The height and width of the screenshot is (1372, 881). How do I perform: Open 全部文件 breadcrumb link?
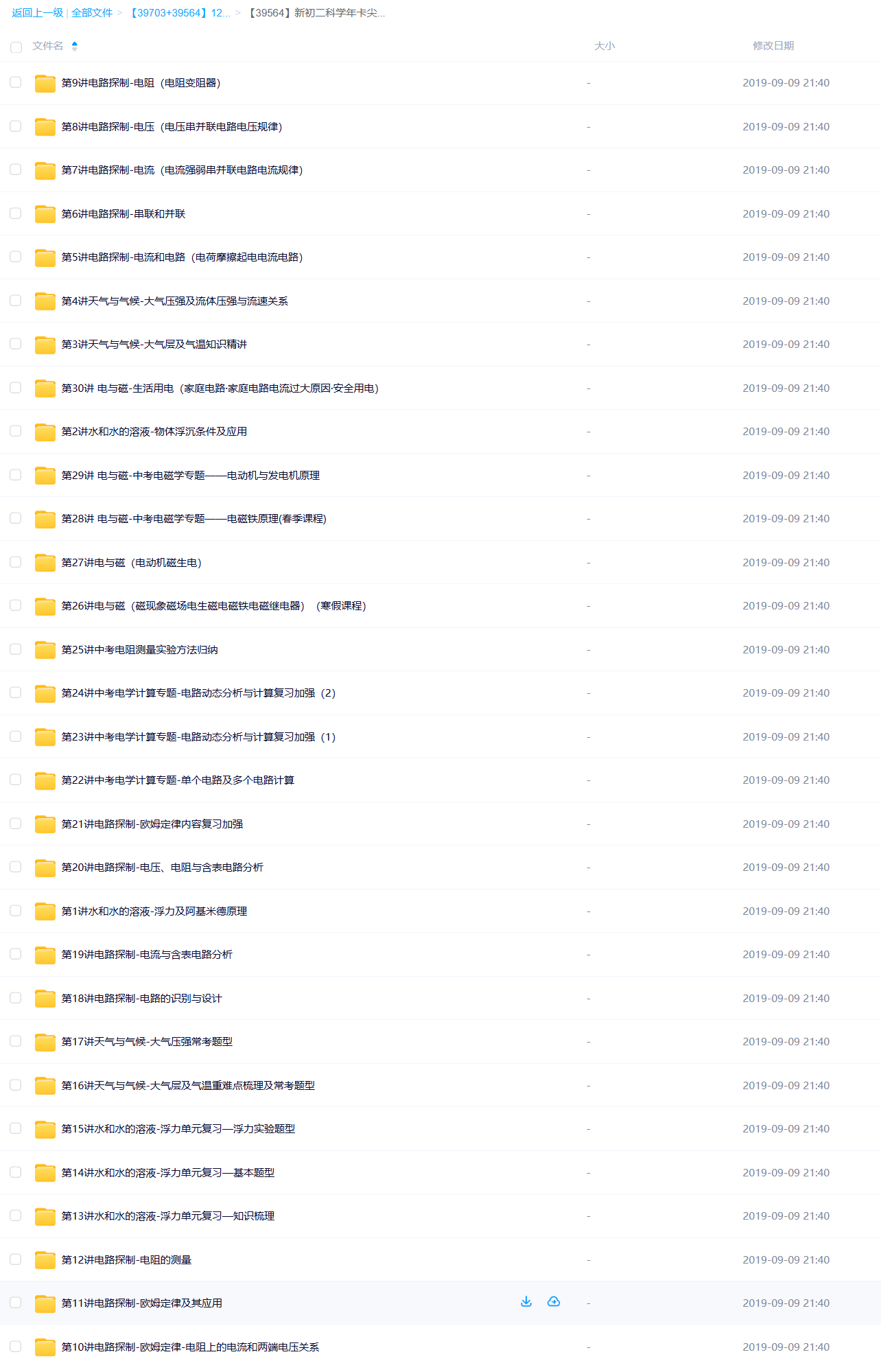92,13
